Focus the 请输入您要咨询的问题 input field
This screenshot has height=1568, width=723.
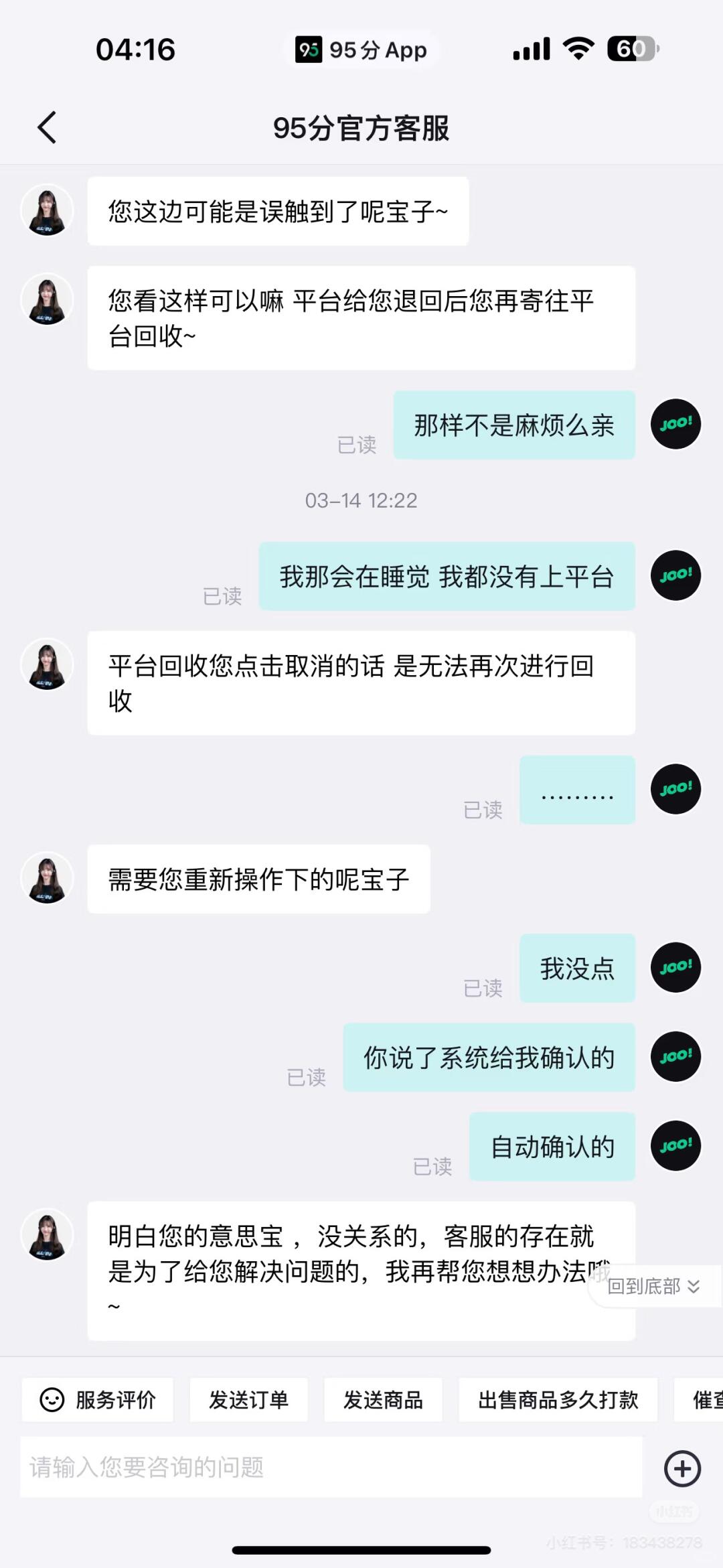coord(331,1468)
